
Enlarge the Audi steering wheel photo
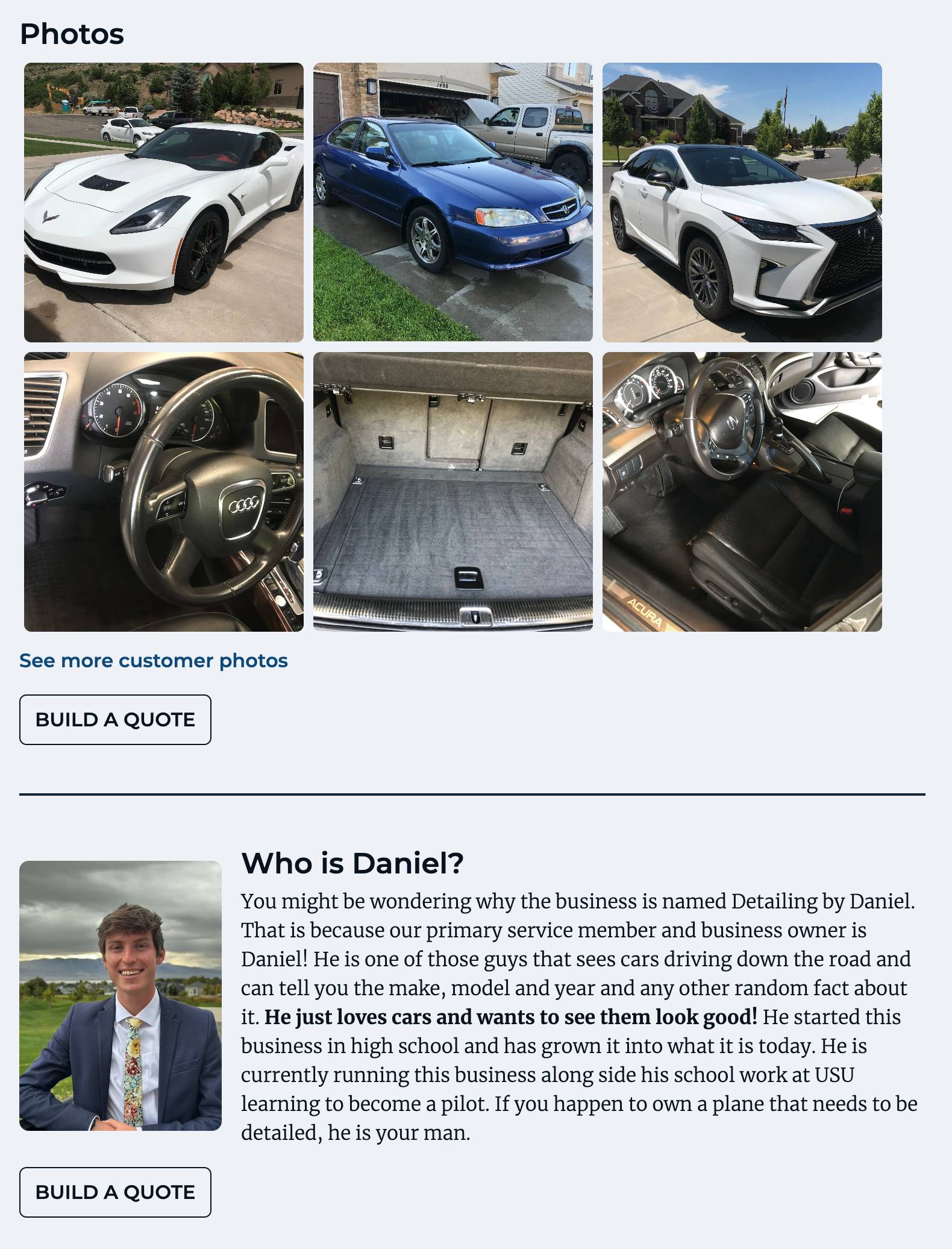[164, 492]
